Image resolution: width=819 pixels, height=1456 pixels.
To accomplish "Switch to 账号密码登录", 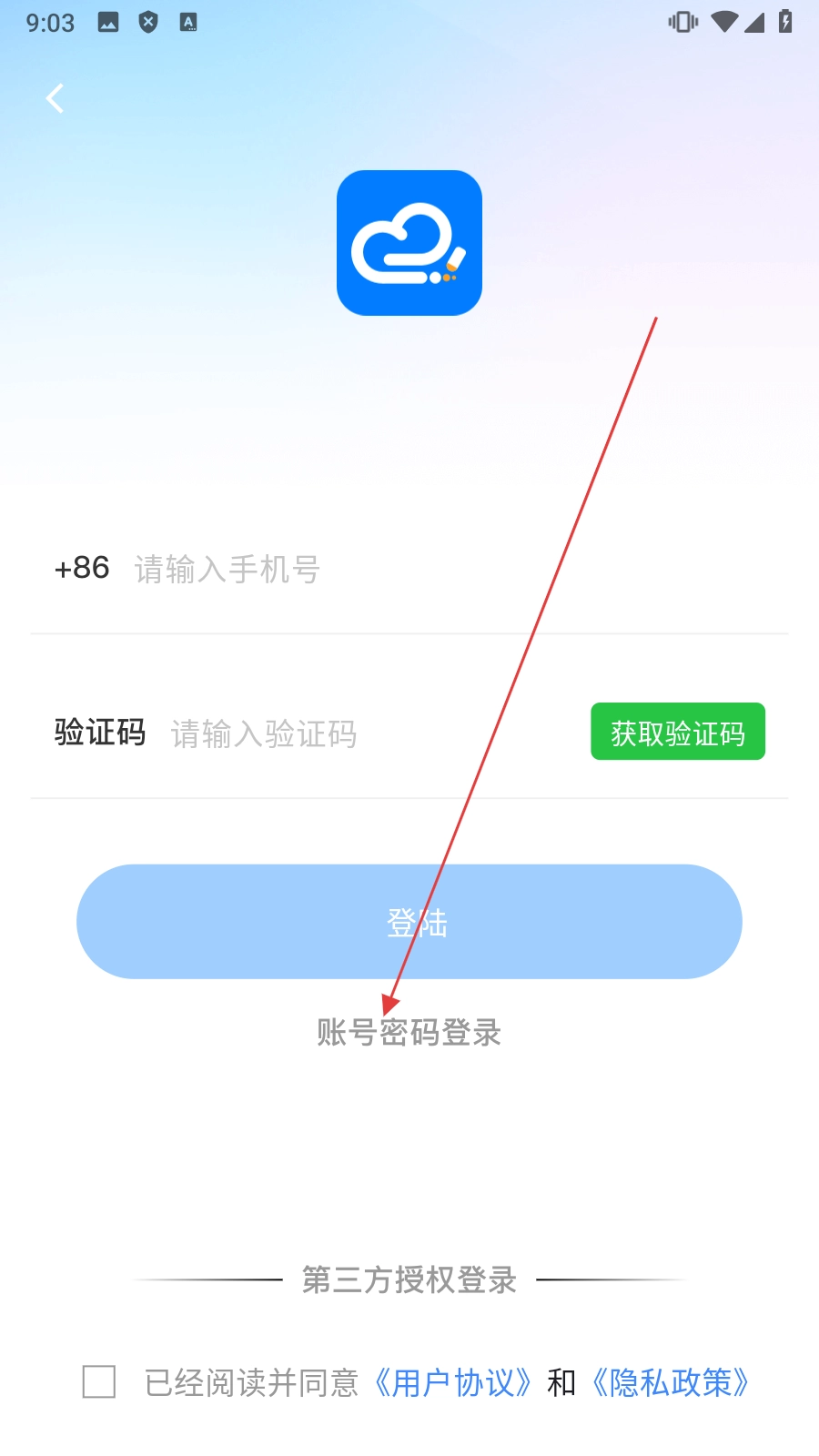I will 409,1033.
